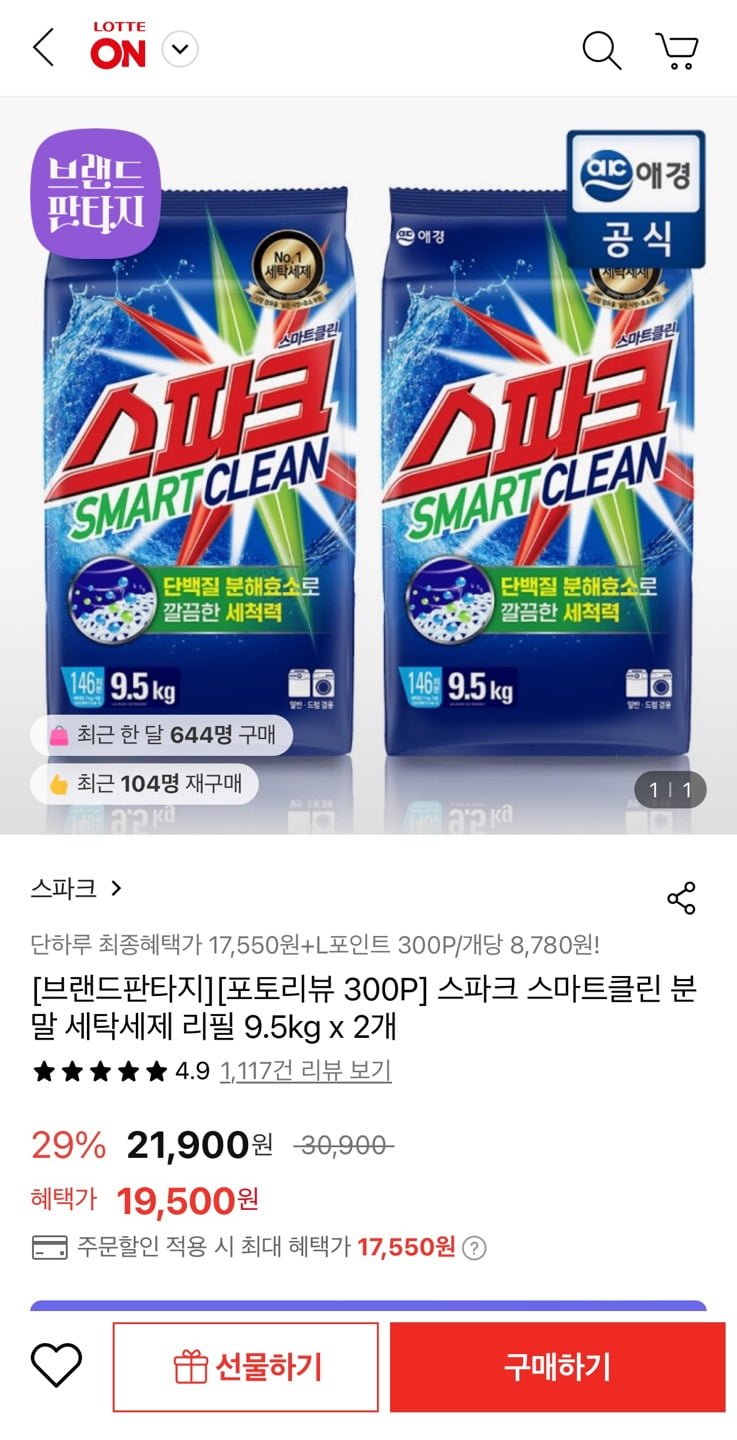
Task: Go back to the previous page
Action: [x=43, y=48]
